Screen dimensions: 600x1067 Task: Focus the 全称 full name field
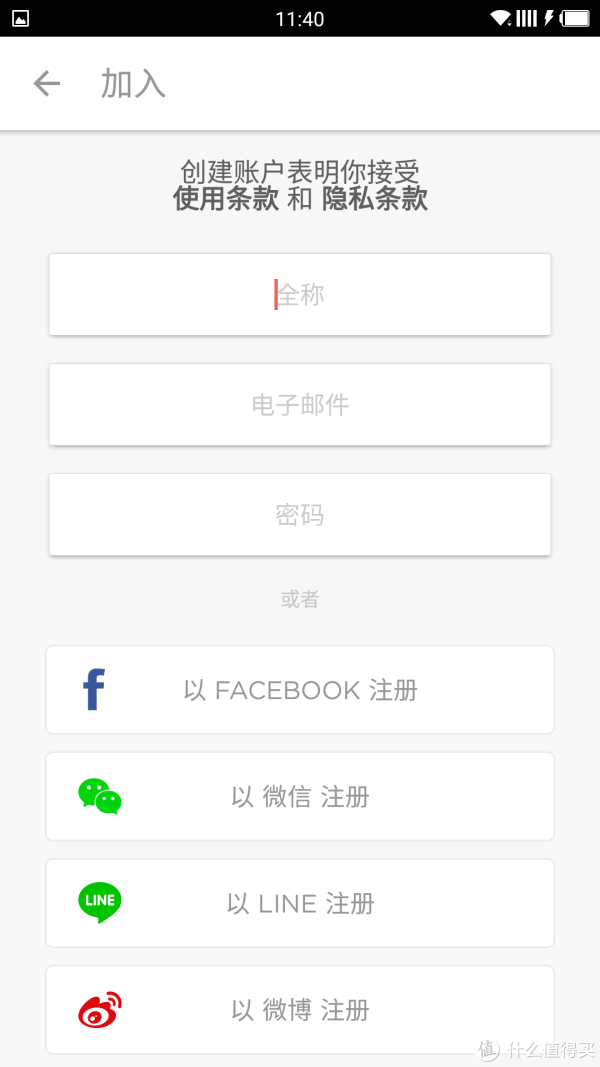point(300,295)
